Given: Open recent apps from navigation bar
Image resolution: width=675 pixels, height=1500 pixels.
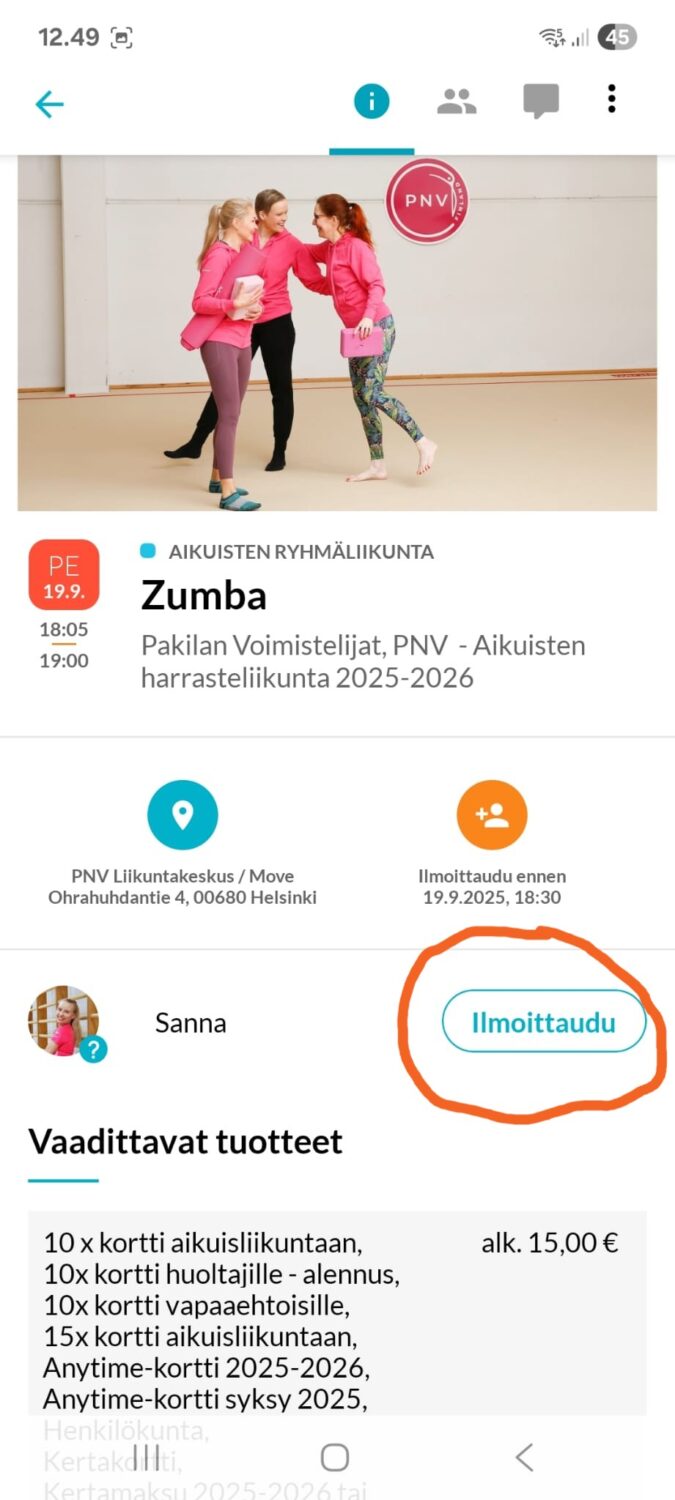Looking at the screenshot, I should point(146,1457).
